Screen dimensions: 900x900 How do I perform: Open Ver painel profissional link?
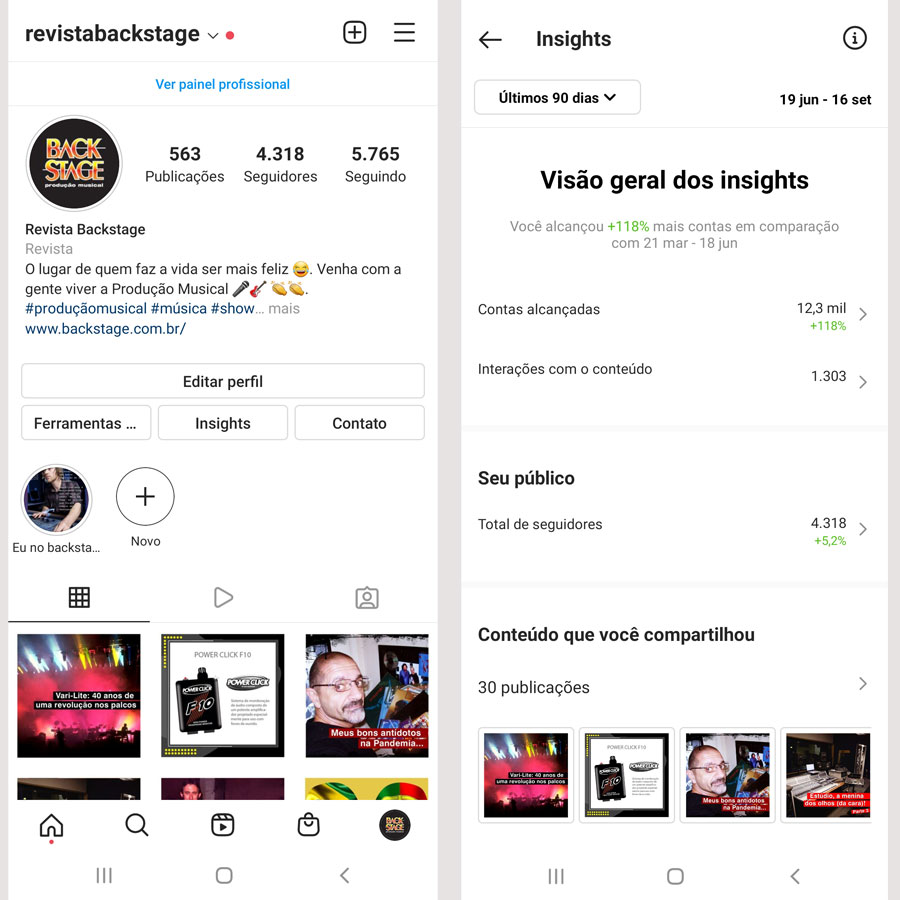(x=222, y=84)
